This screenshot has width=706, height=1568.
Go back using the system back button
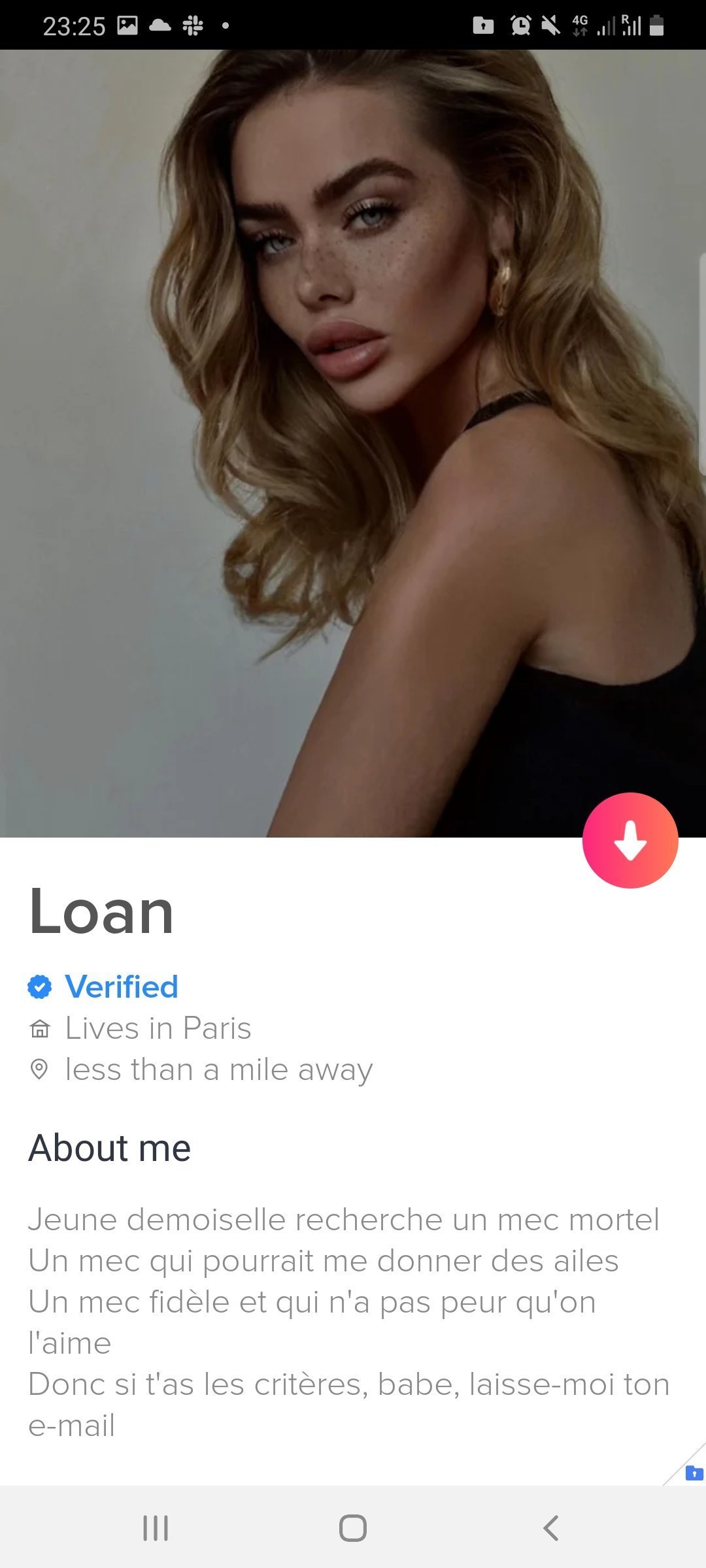click(550, 1528)
